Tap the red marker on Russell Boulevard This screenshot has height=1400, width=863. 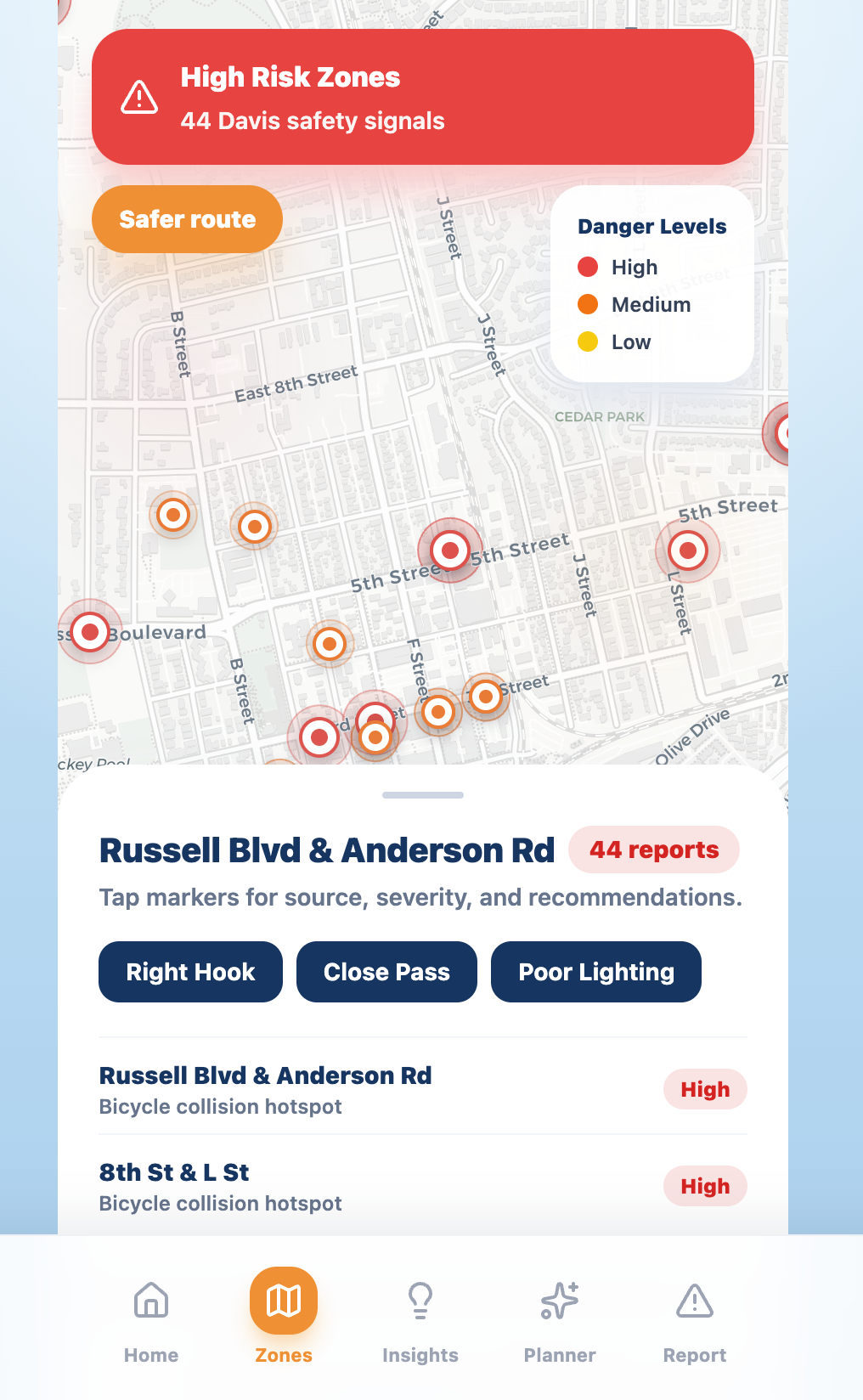tap(90, 632)
